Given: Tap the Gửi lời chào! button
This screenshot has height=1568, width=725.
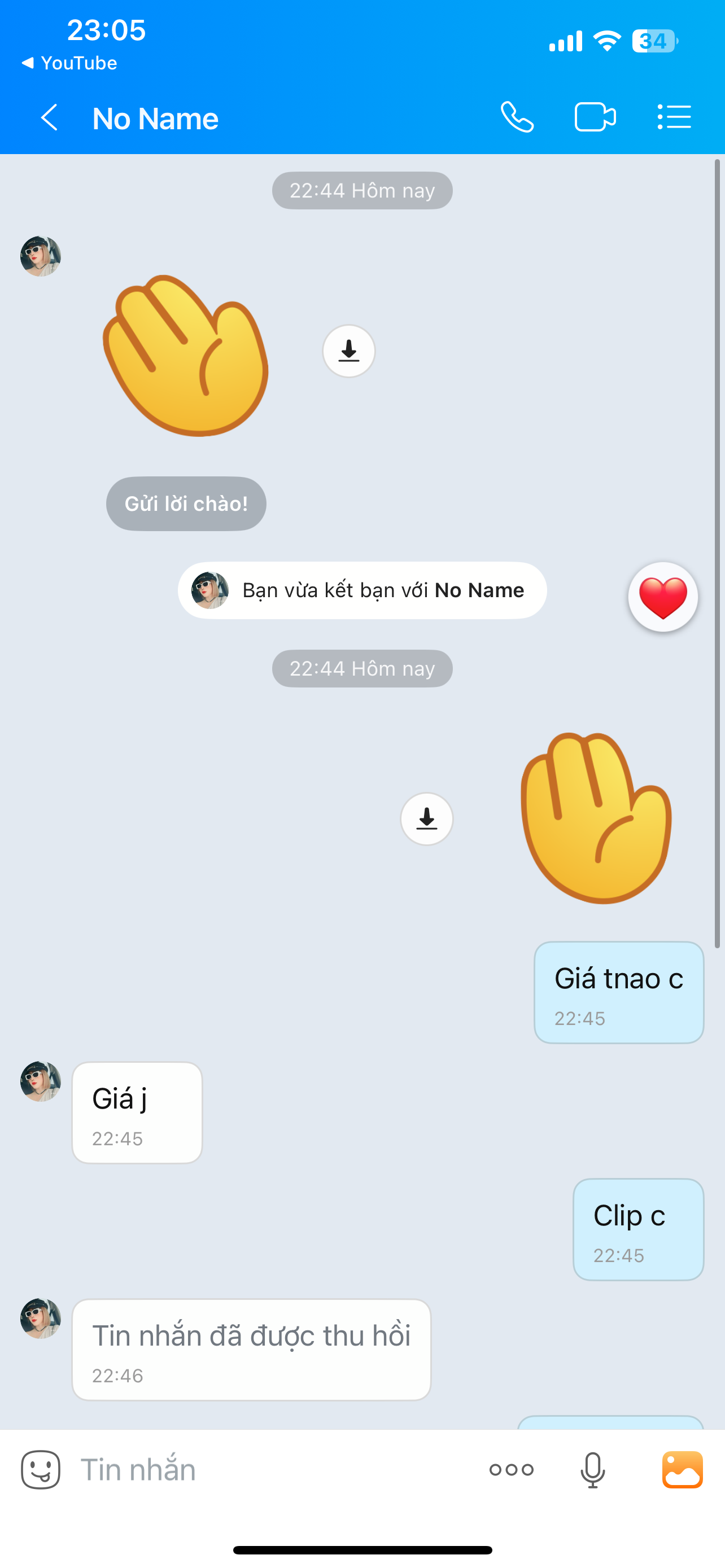Looking at the screenshot, I should tap(186, 503).
